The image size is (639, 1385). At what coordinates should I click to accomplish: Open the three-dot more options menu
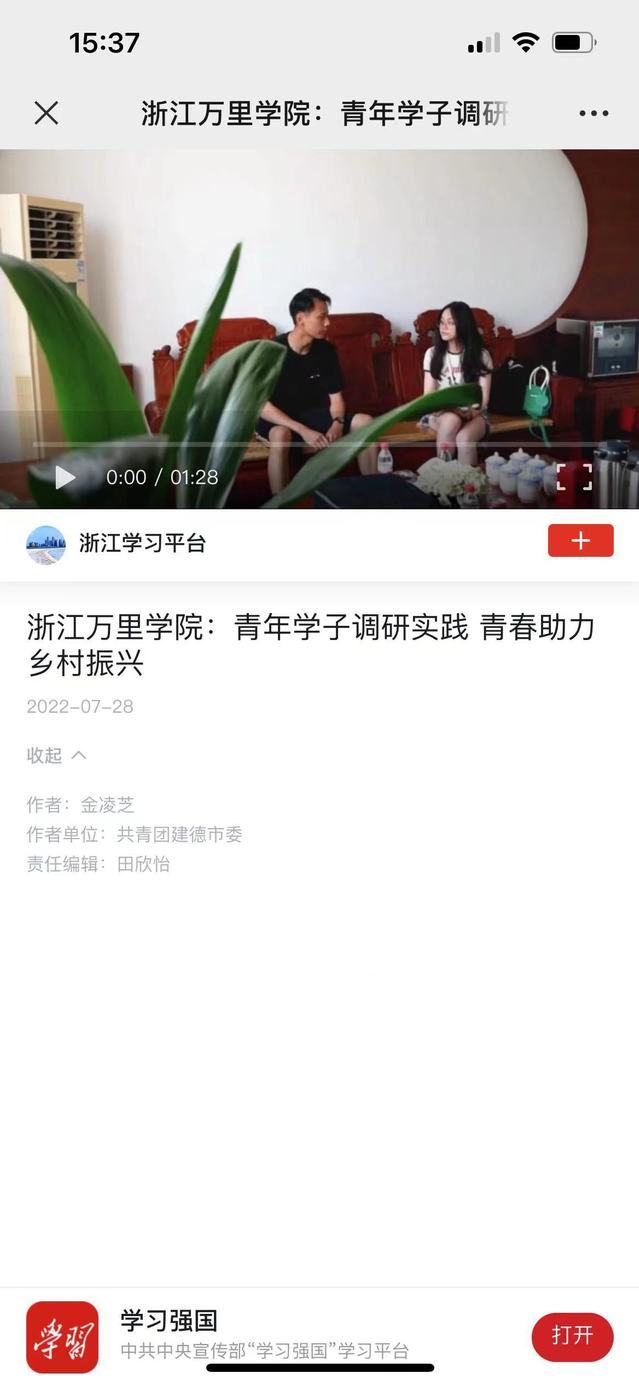[x=593, y=114]
